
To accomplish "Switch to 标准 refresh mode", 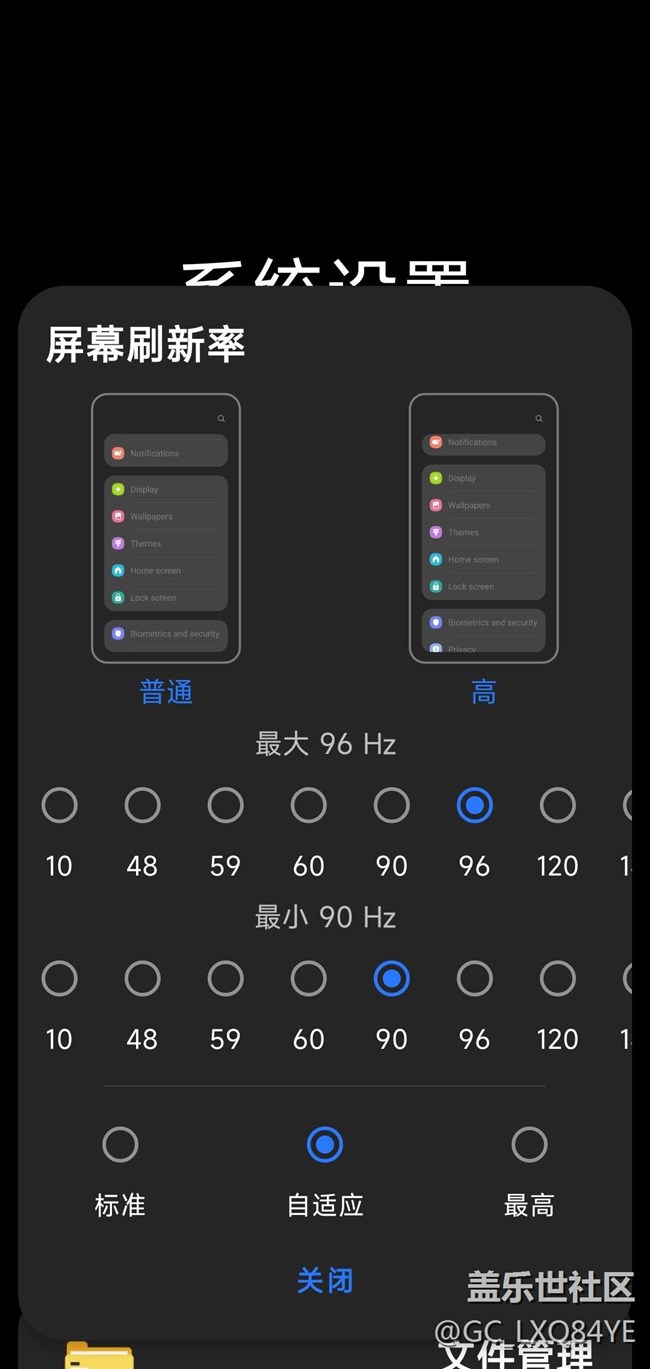I will pyautogui.click(x=120, y=1145).
